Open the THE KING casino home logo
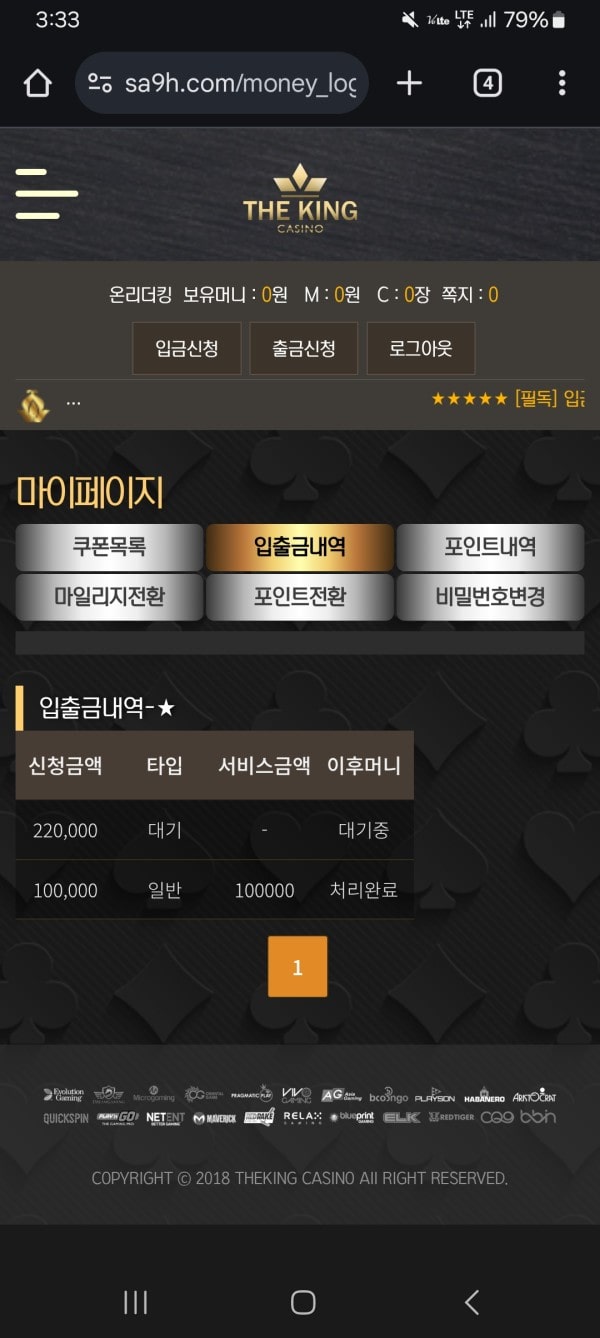This screenshot has width=600, height=1338. coord(300,199)
